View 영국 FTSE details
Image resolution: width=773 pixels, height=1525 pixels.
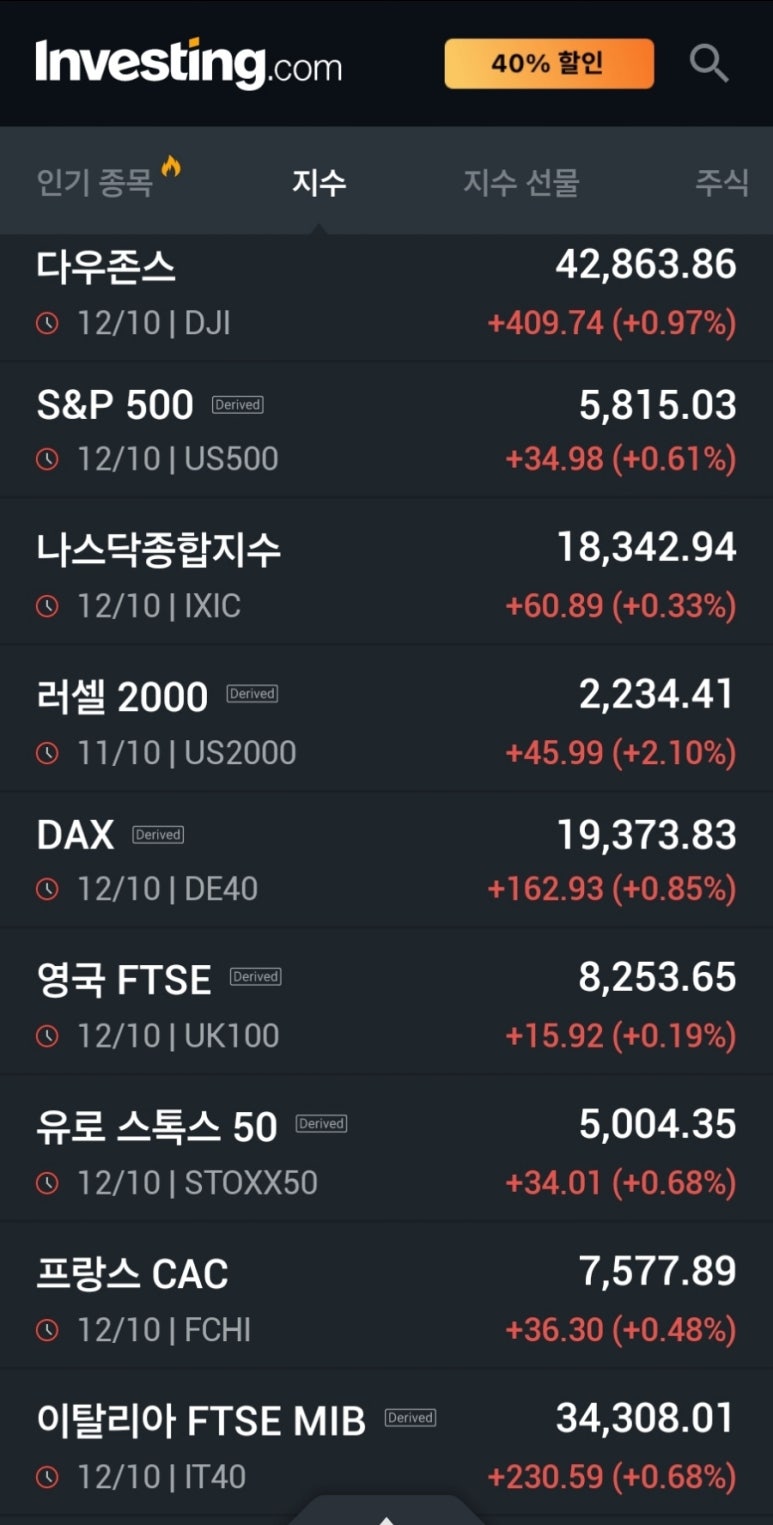pos(386,1002)
